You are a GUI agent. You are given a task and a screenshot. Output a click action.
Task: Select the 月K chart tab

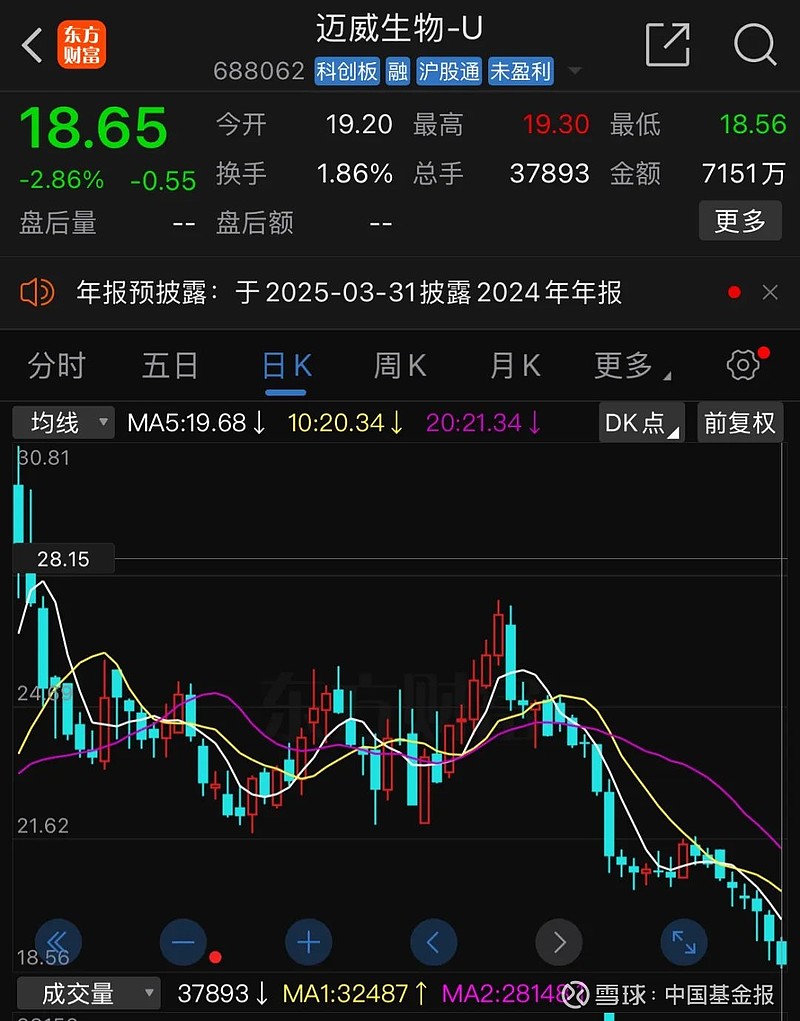(514, 365)
